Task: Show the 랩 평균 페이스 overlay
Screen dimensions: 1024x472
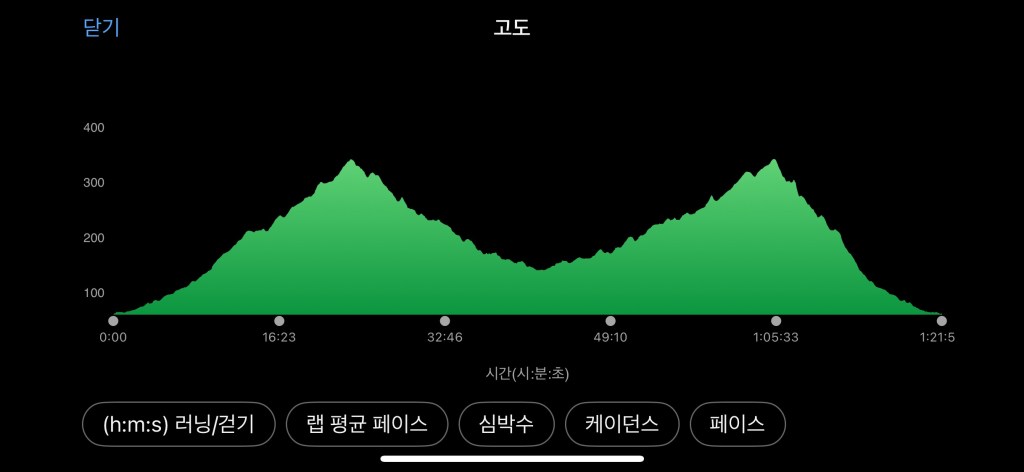Action: (366, 424)
